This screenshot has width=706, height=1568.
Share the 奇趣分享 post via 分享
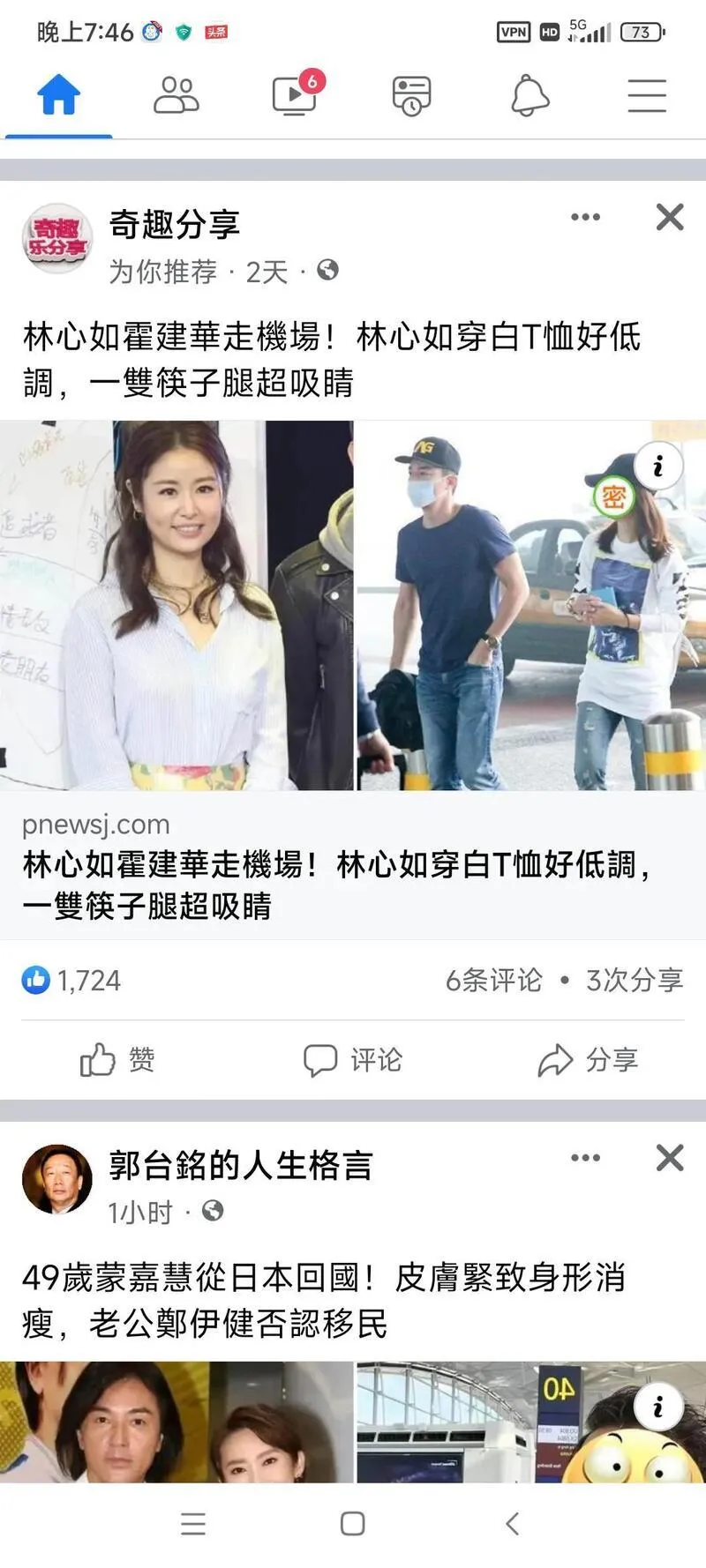point(588,1059)
